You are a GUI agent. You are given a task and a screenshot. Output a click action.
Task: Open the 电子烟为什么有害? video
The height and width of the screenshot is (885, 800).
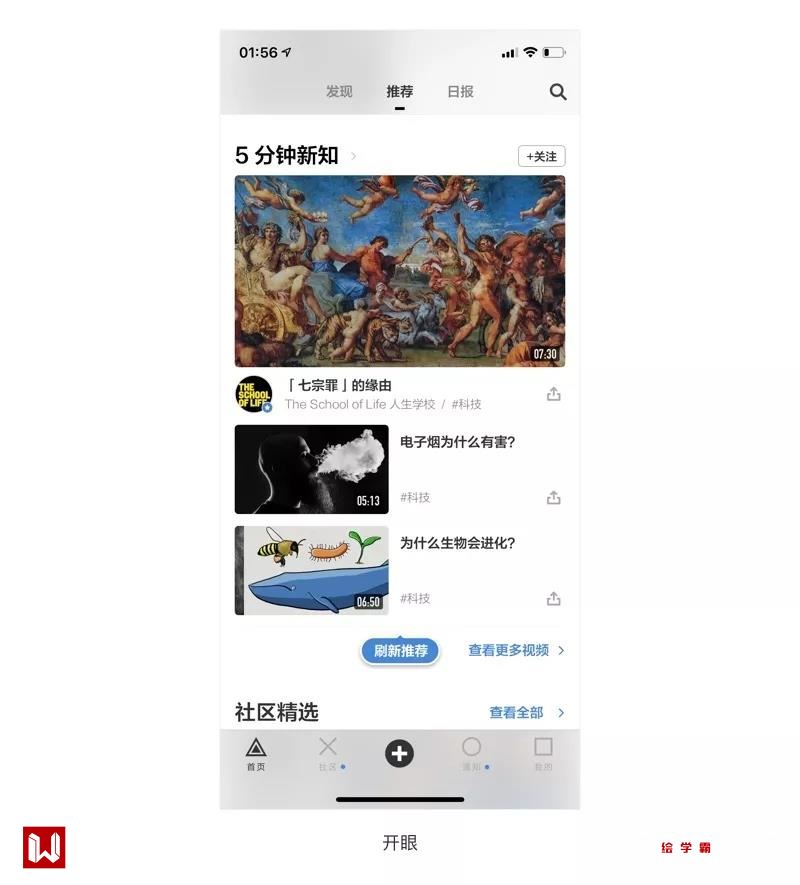(x=312, y=469)
